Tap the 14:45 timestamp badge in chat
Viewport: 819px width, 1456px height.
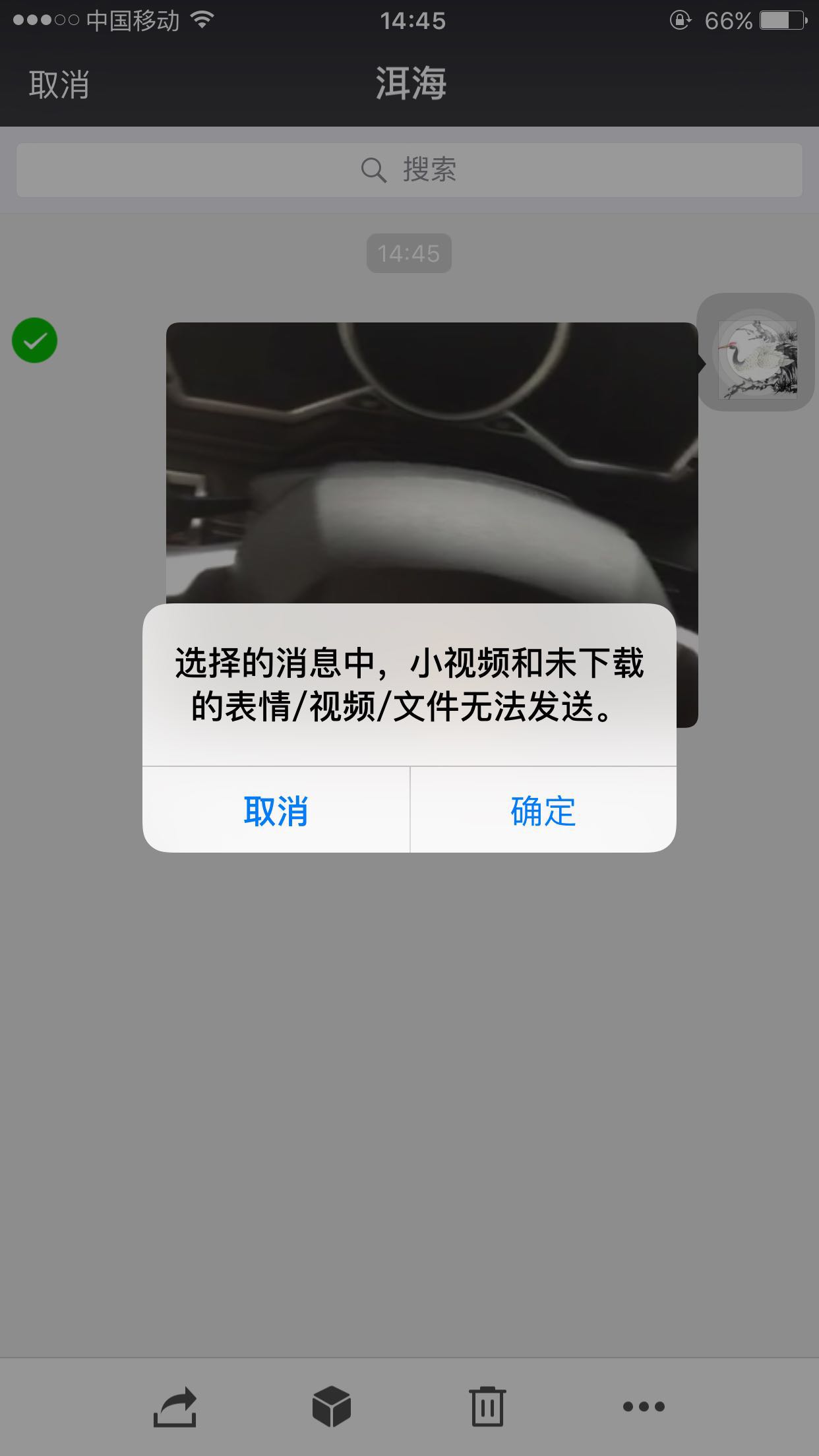pos(409,253)
